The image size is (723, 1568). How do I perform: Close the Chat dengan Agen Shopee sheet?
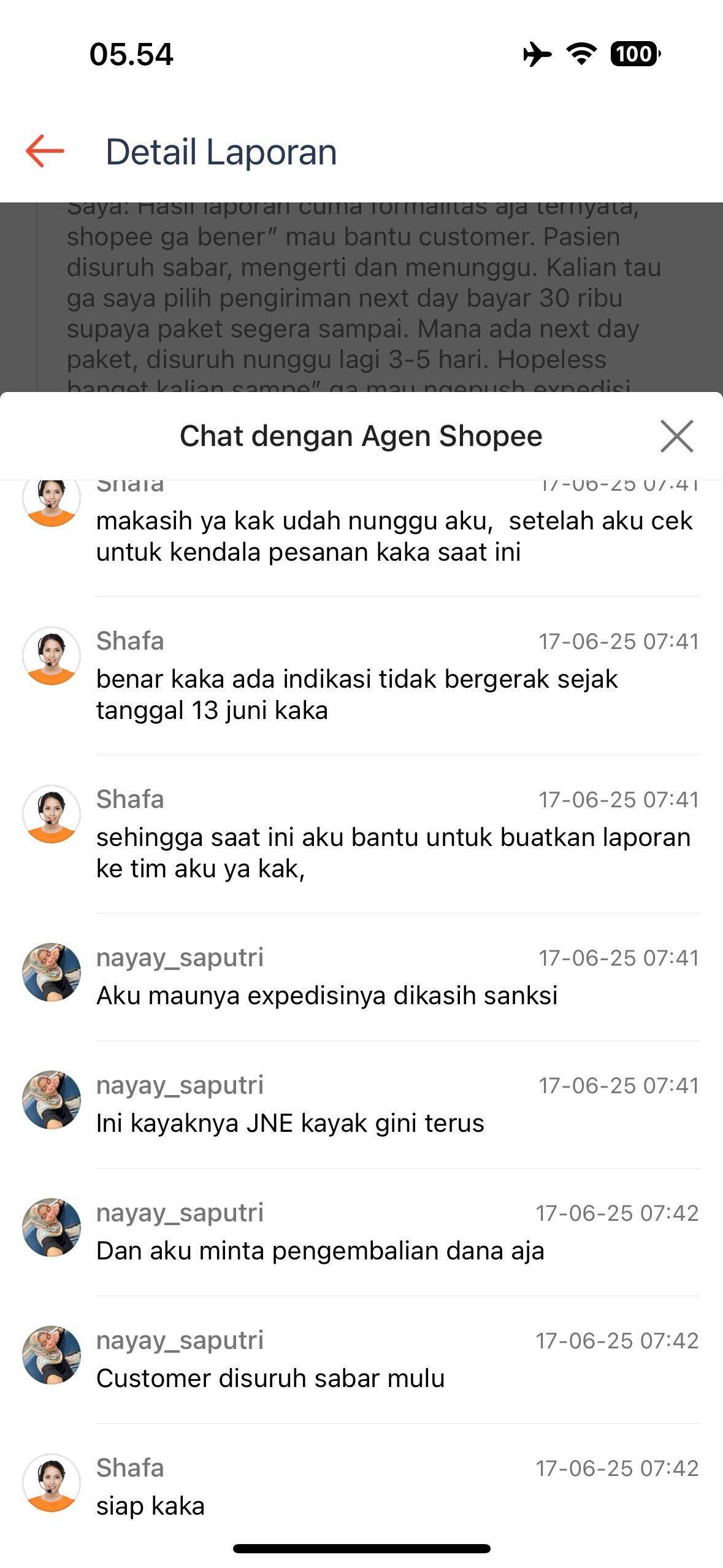(x=676, y=436)
